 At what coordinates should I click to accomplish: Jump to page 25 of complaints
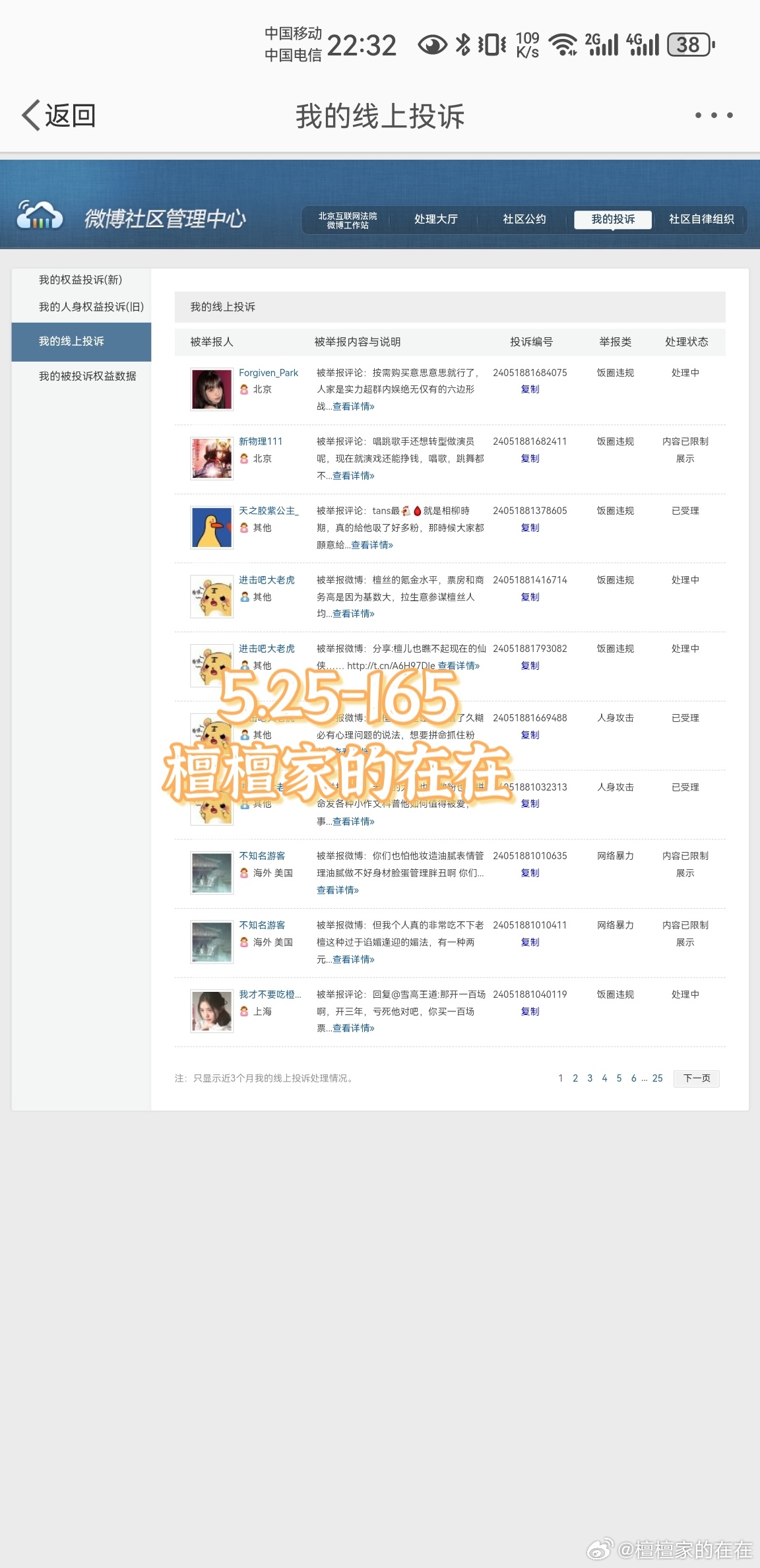click(657, 1078)
